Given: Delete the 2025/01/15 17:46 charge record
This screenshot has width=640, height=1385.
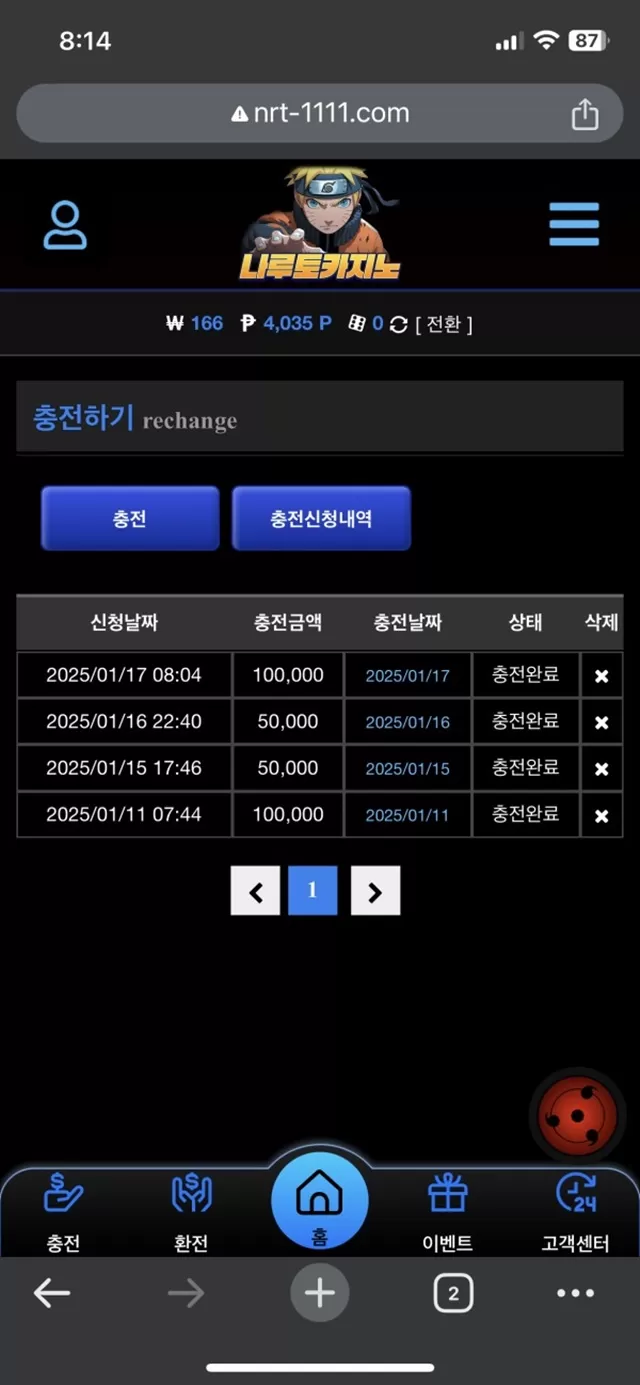Looking at the screenshot, I should tap(601, 769).
